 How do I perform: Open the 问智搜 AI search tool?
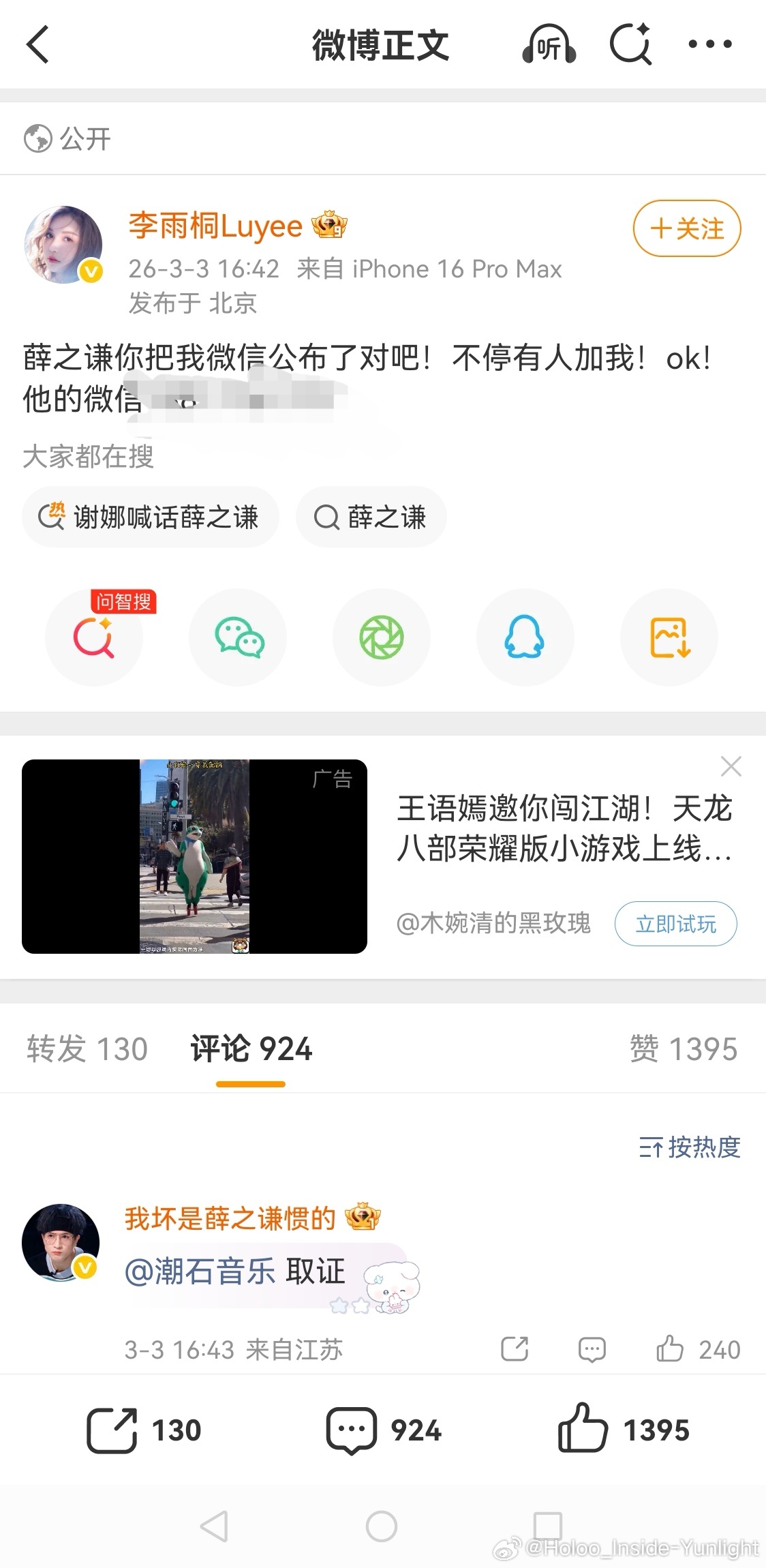(94, 637)
